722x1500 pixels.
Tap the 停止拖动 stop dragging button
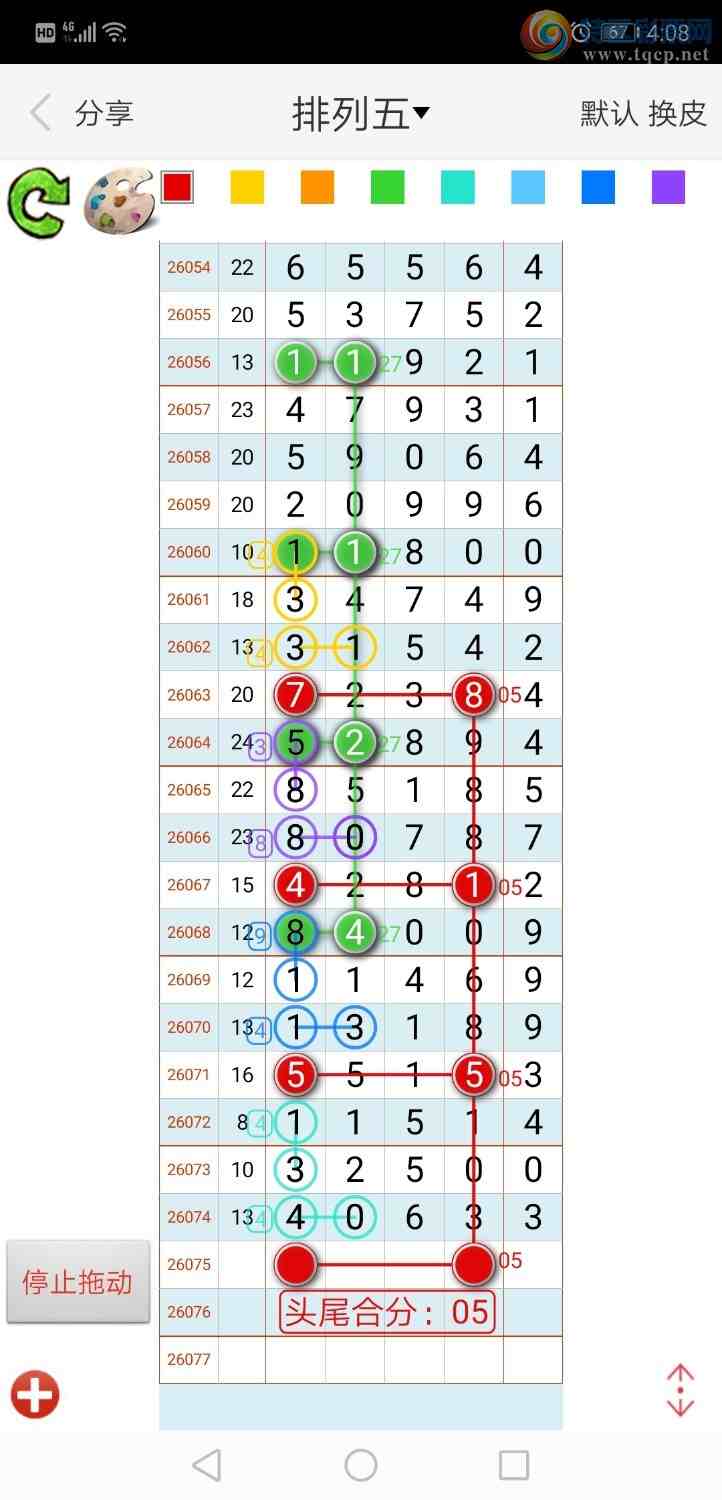coord(78,1282)
